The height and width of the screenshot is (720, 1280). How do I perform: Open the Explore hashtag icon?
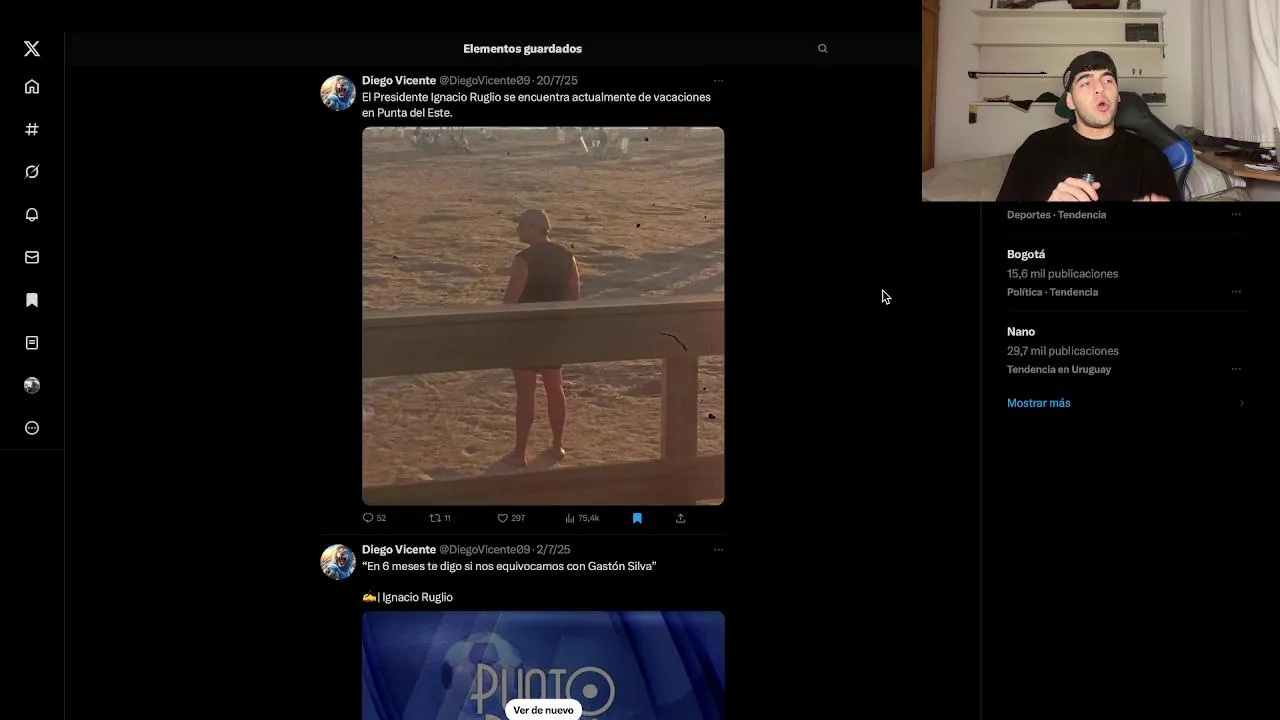32,129
